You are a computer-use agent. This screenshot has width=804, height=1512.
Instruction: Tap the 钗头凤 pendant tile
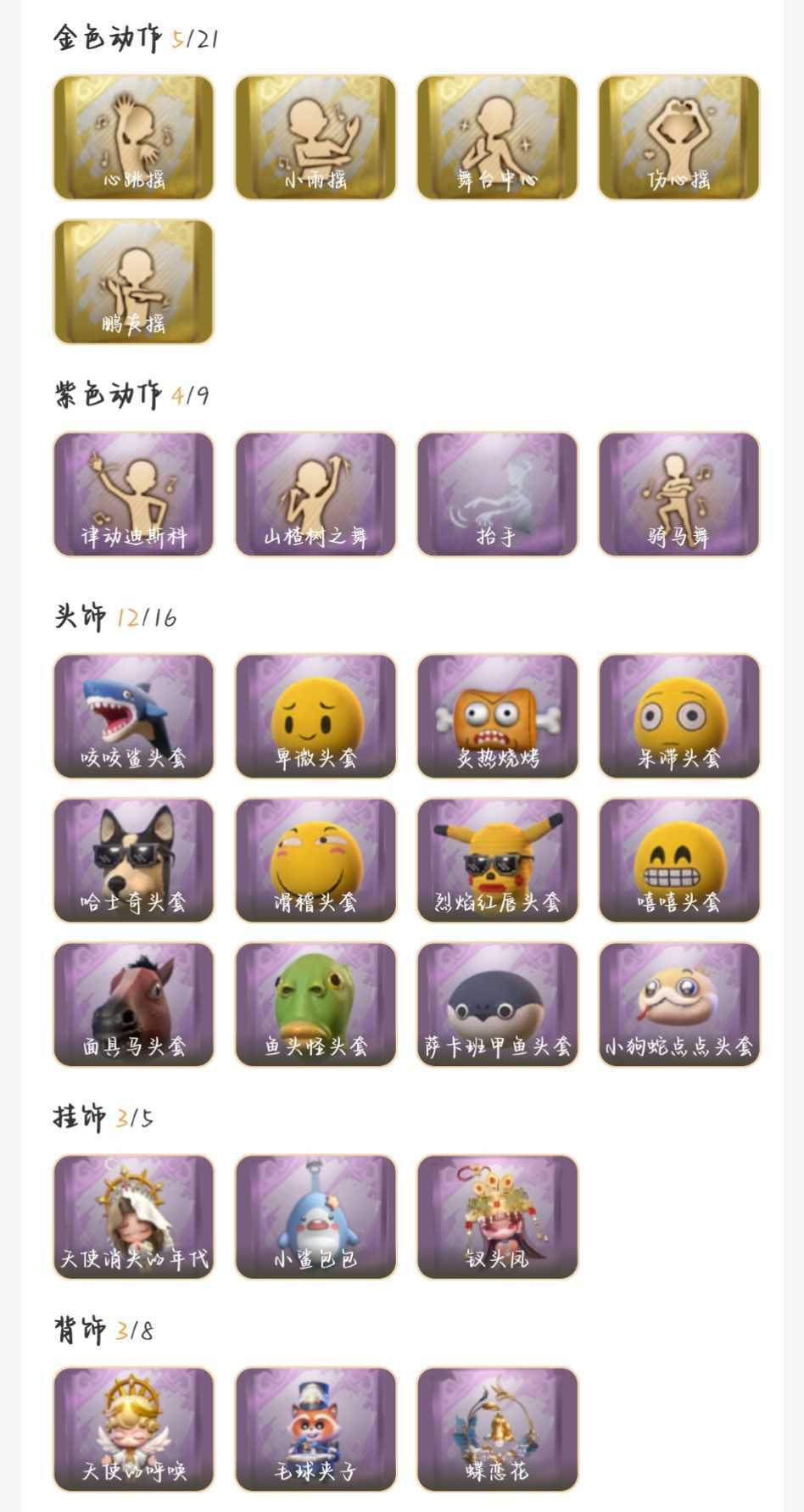click(x=497, y=1216)
